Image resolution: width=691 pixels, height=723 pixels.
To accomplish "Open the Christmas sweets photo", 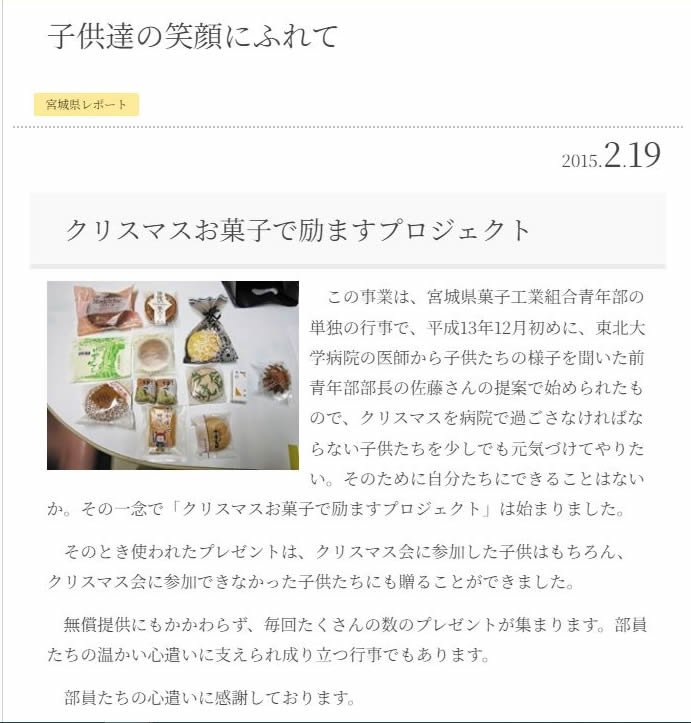I will click(x=173, y=375).
